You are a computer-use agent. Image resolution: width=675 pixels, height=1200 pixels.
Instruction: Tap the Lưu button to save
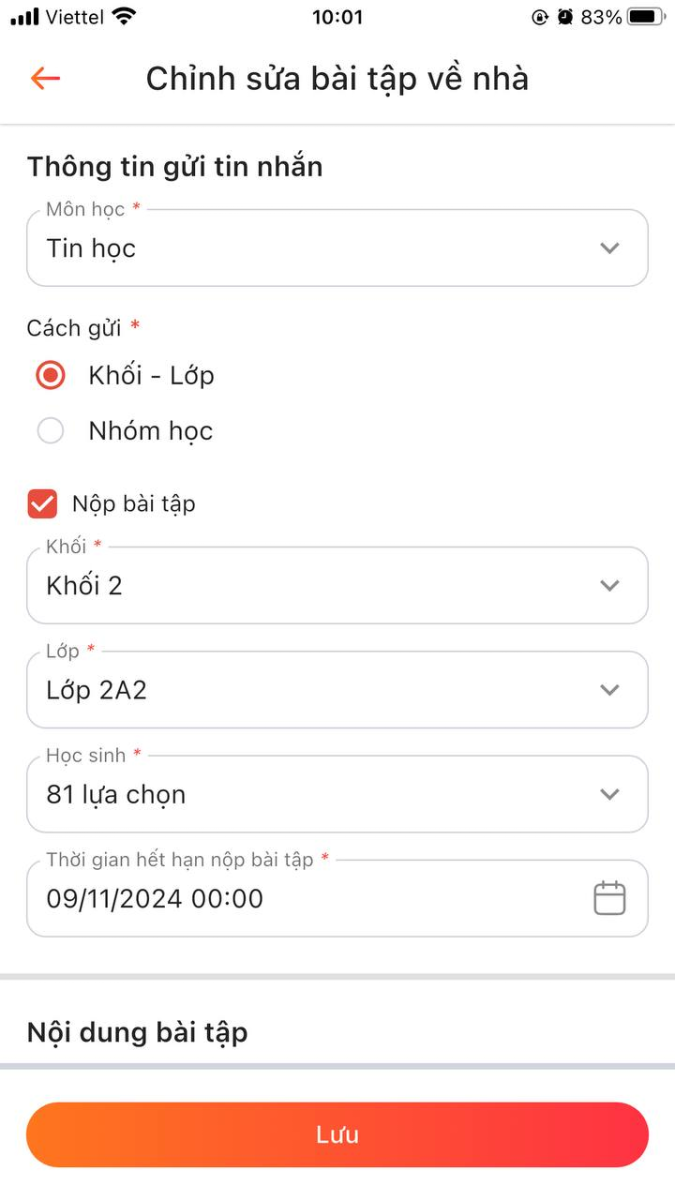[337, 1135]
